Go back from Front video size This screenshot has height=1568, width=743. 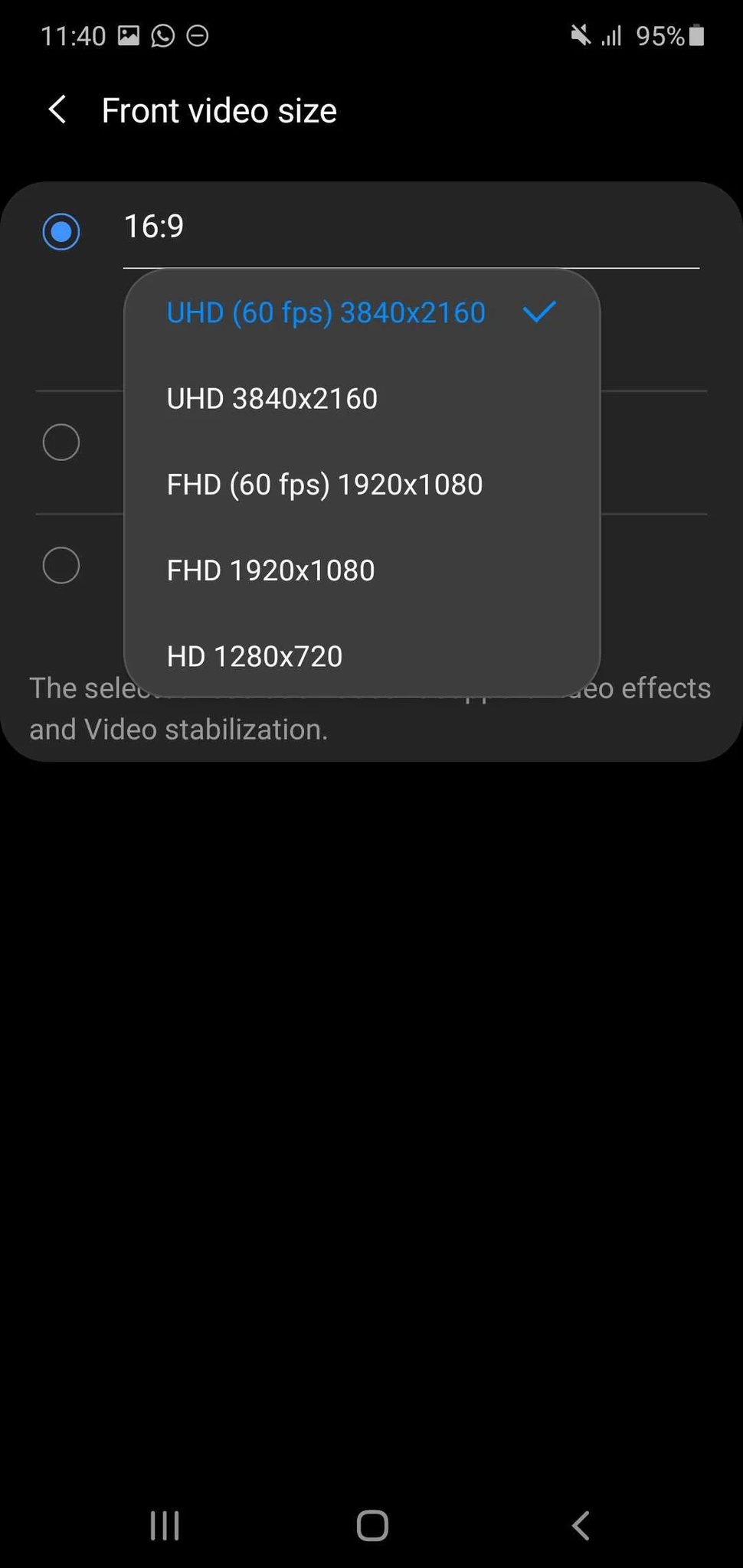57,110
